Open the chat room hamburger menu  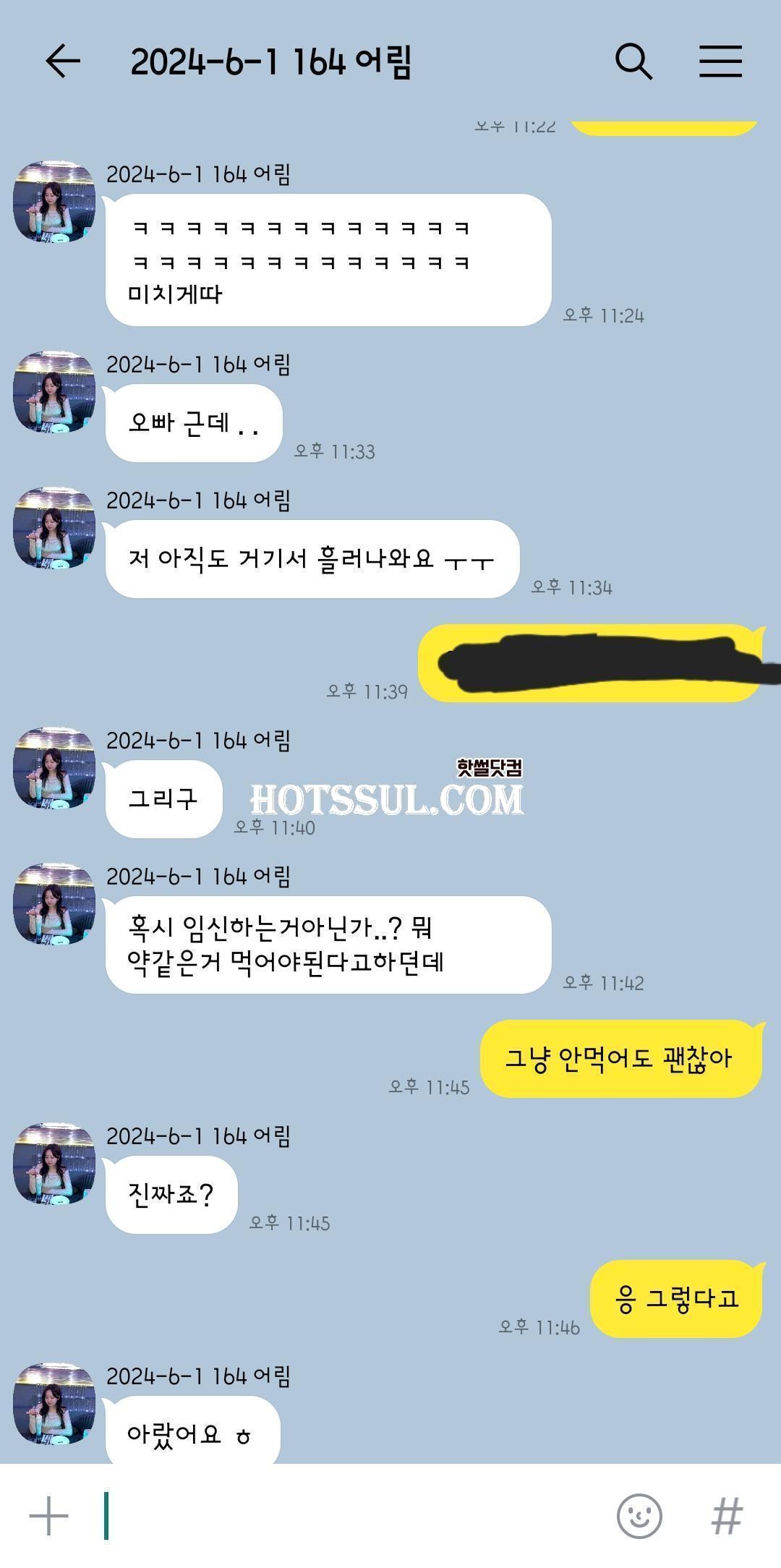720,61
